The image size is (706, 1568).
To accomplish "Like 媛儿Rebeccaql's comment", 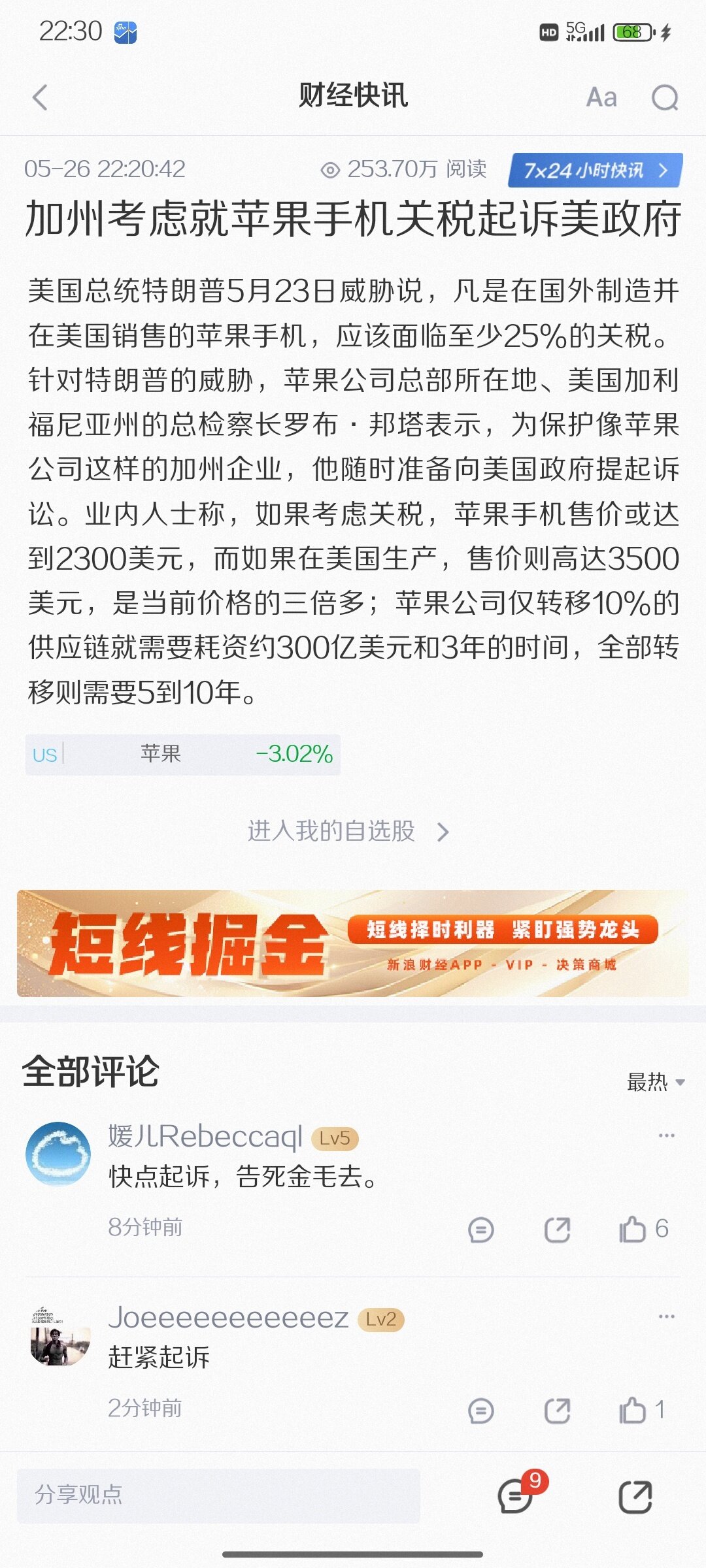I will click(x=633, y=1230).
